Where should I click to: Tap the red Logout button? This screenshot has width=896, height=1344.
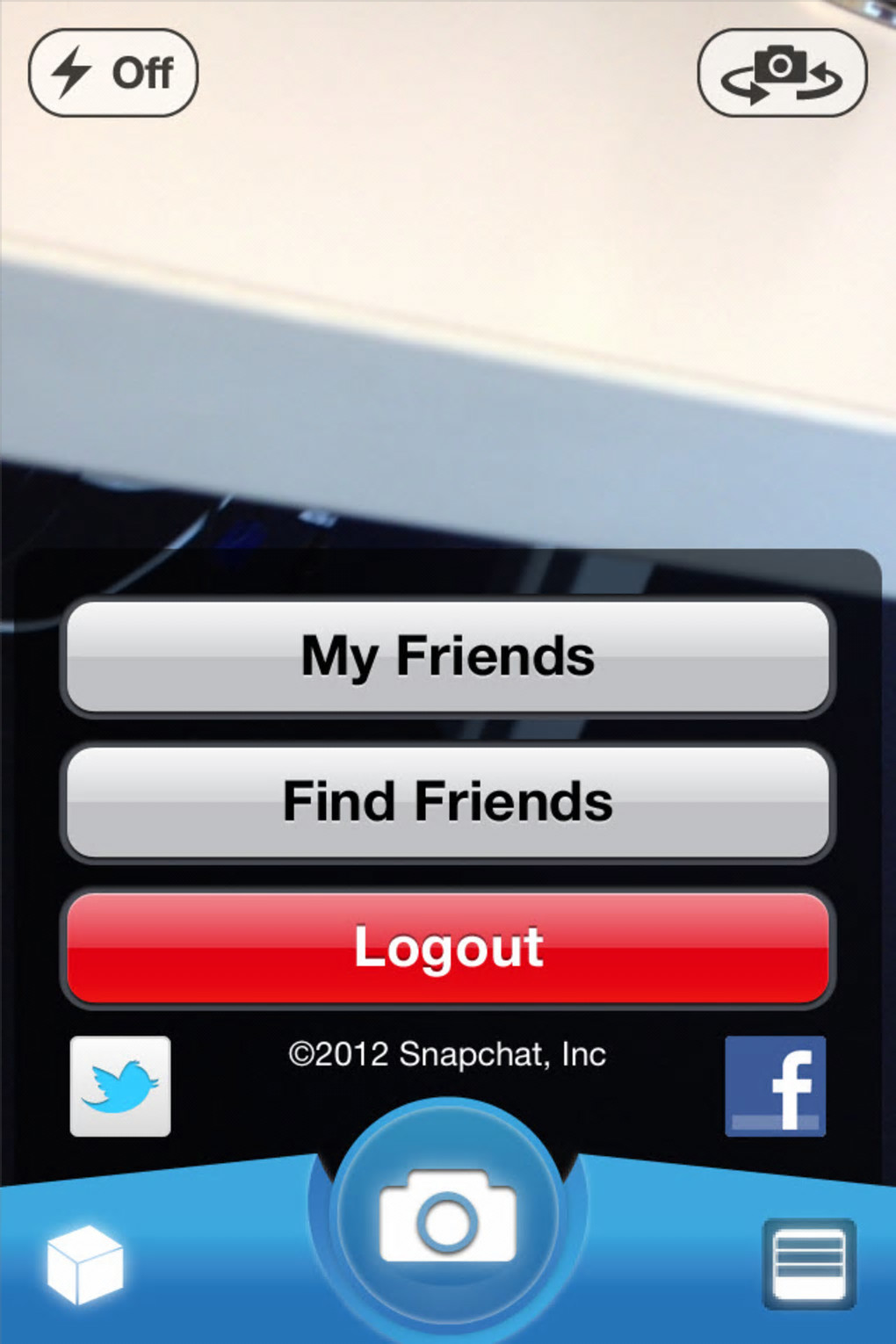coord(448,948)
